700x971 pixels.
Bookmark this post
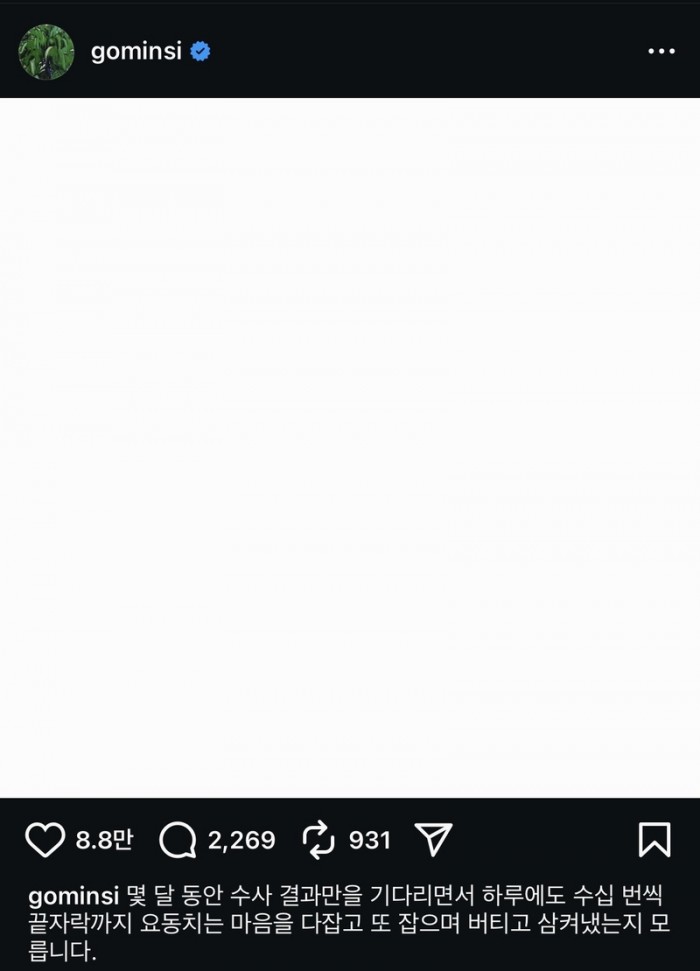(x=654, y=840)
